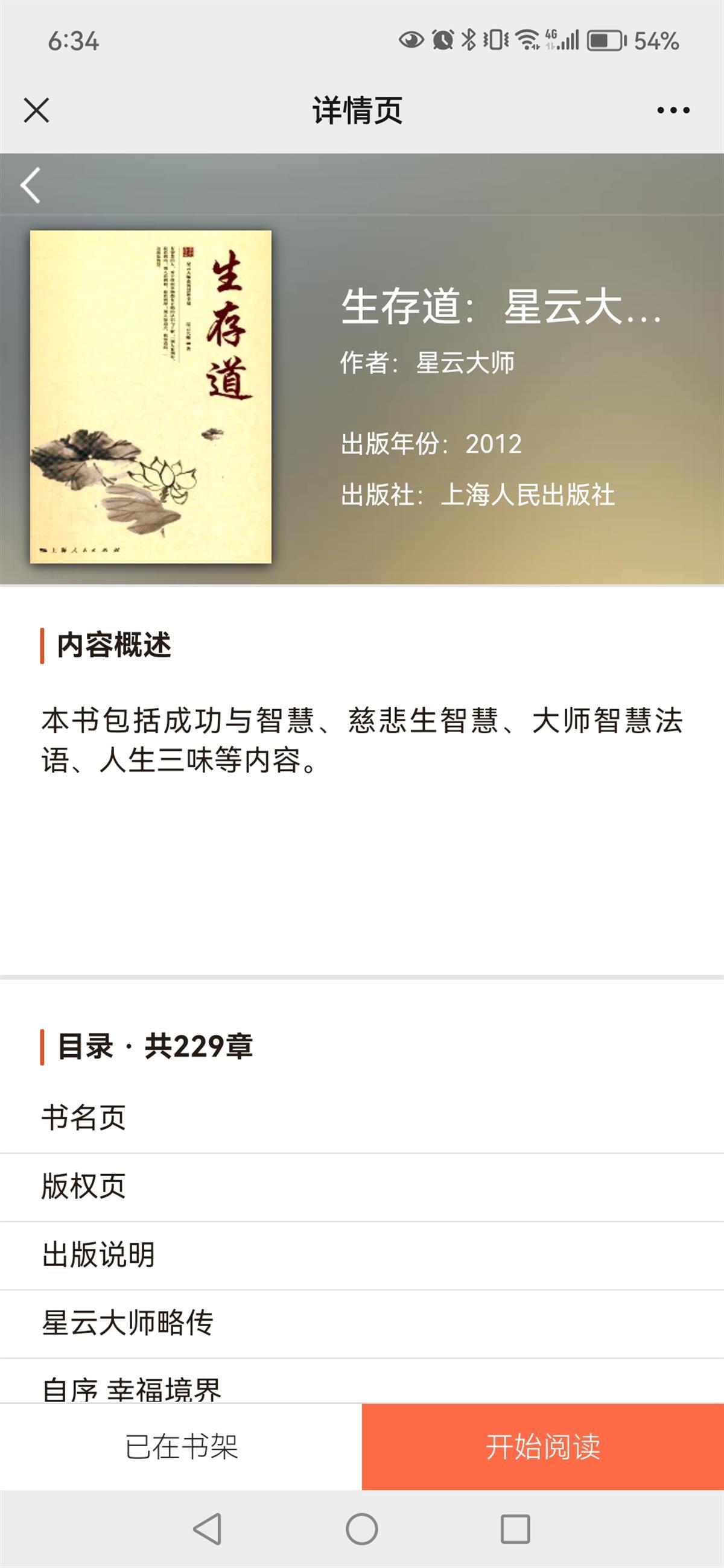Tap the 已在书架 button
The width and height of the screenshot is (724, 1568).
coord(181,1446)
